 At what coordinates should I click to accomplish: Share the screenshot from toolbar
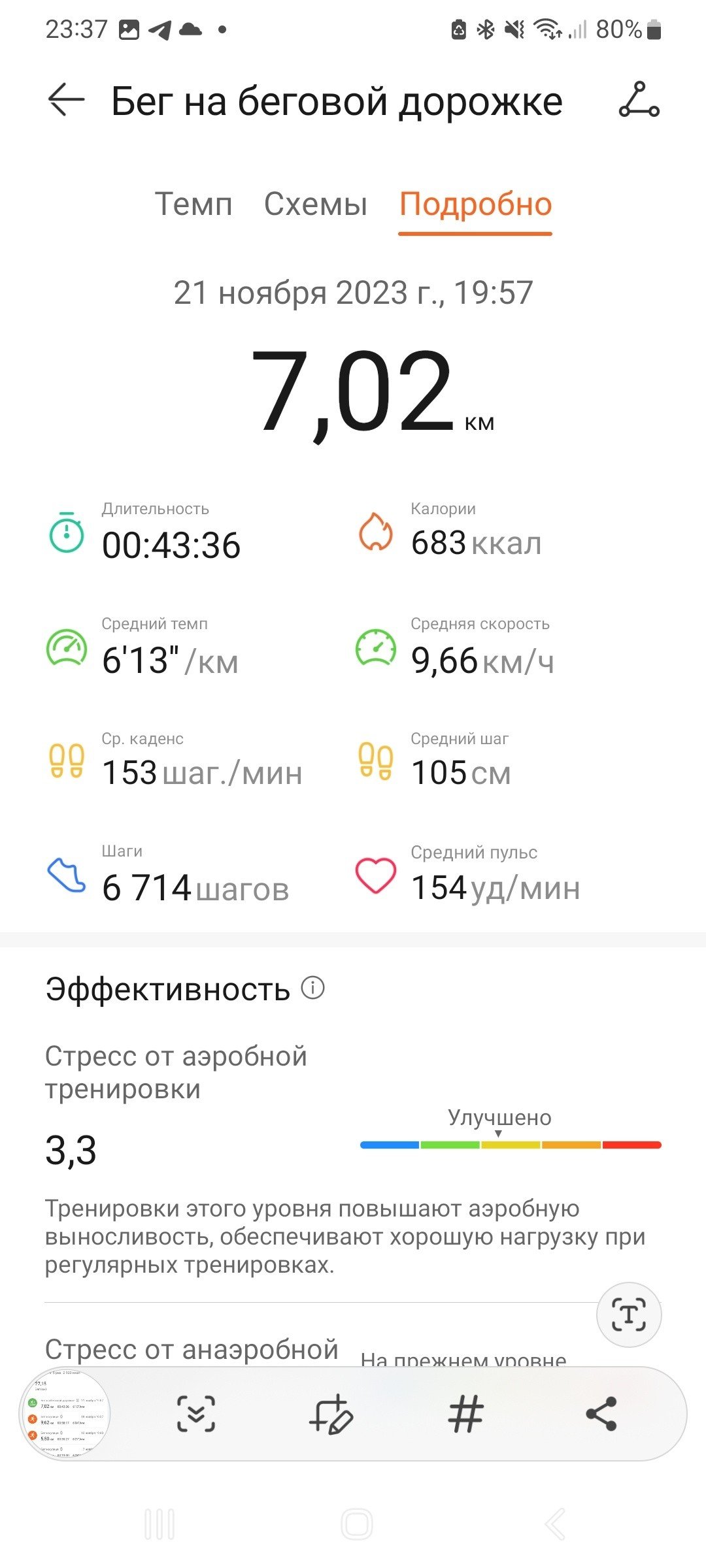click(x=601, y=1414)
